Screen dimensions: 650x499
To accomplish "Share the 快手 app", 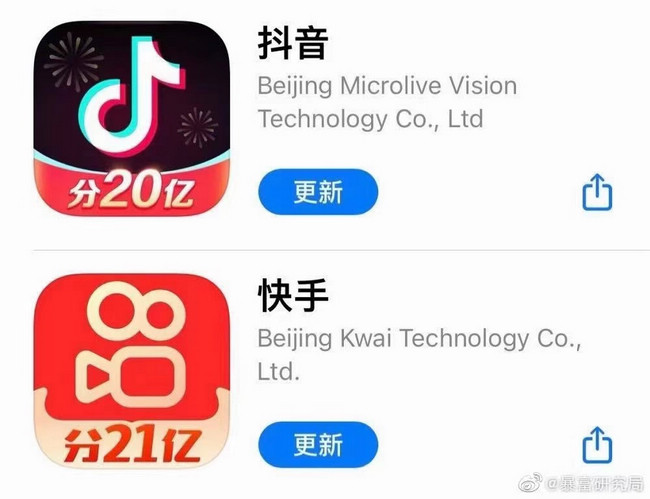I will (x=596, y=444).
